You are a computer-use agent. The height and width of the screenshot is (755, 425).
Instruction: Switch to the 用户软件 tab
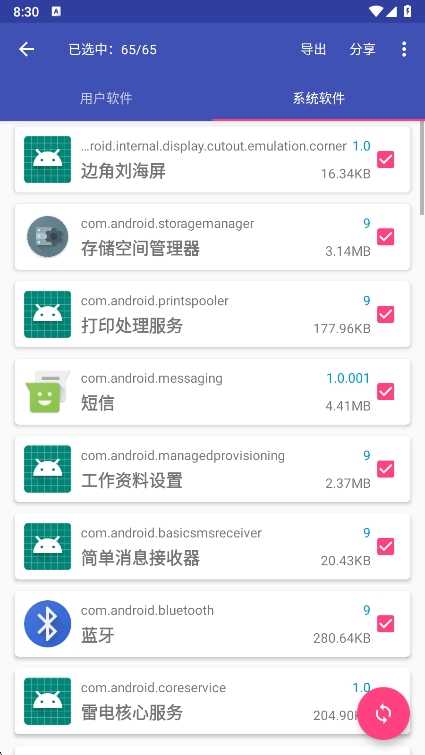coord(106,98)
